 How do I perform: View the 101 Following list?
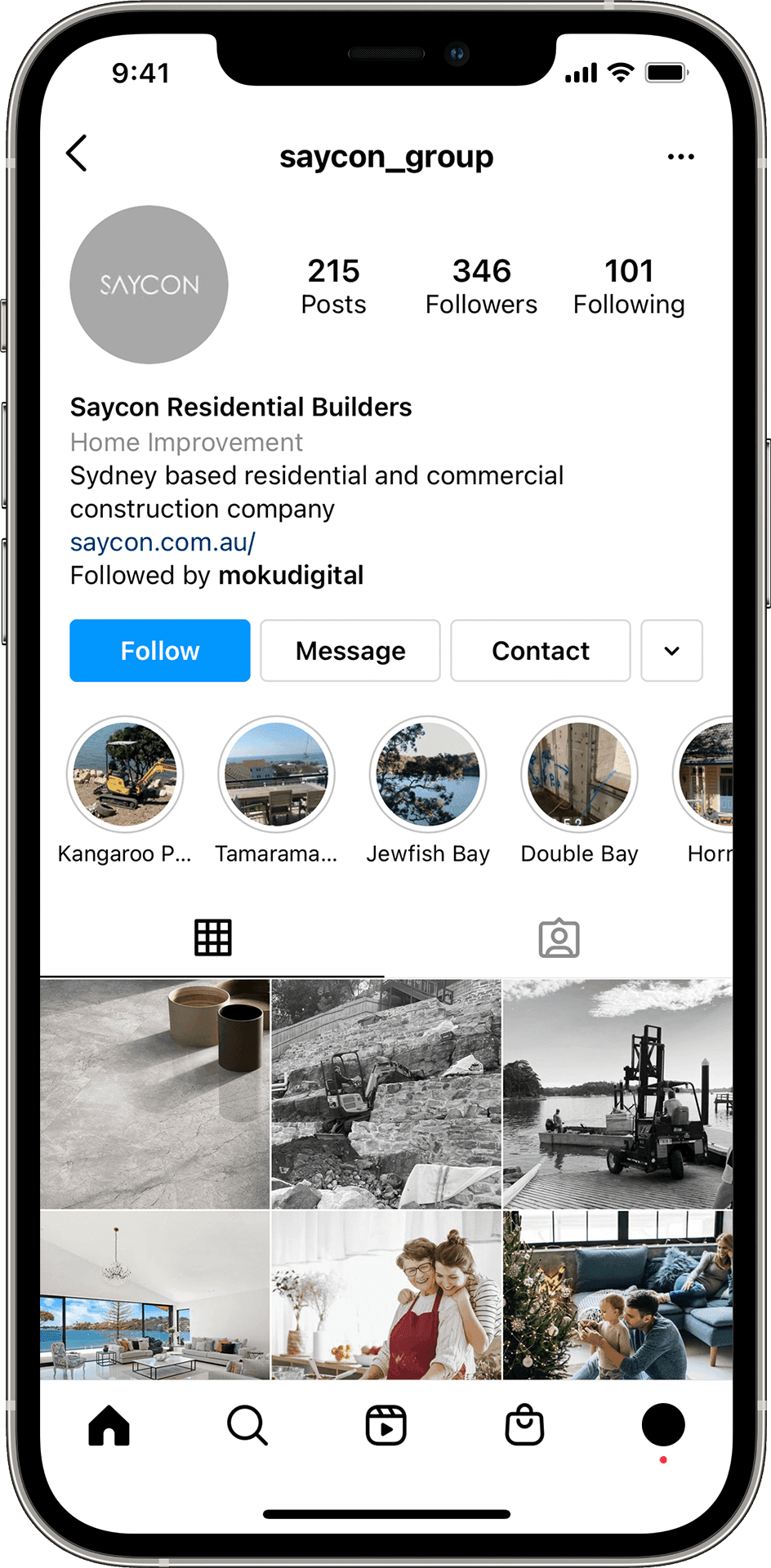tap(629, 286)
